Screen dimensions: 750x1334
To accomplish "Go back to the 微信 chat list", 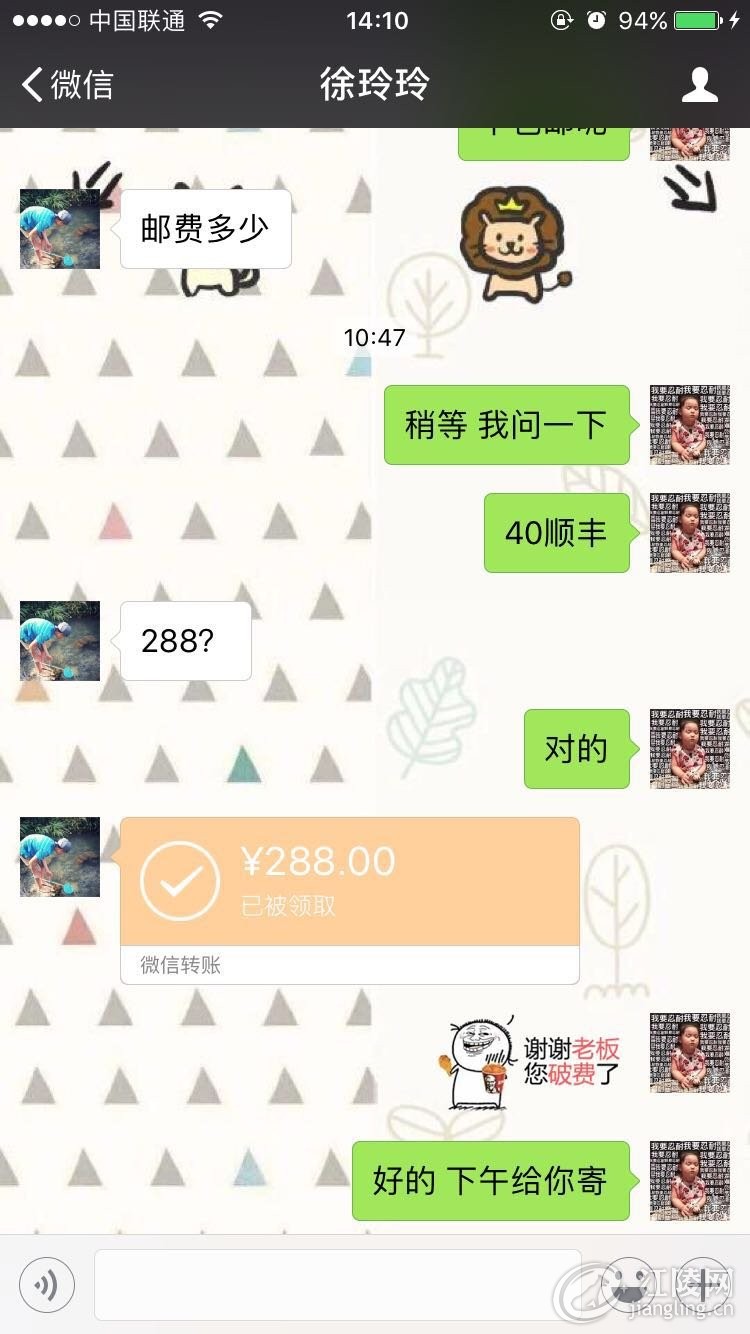I will click(67, 84).
